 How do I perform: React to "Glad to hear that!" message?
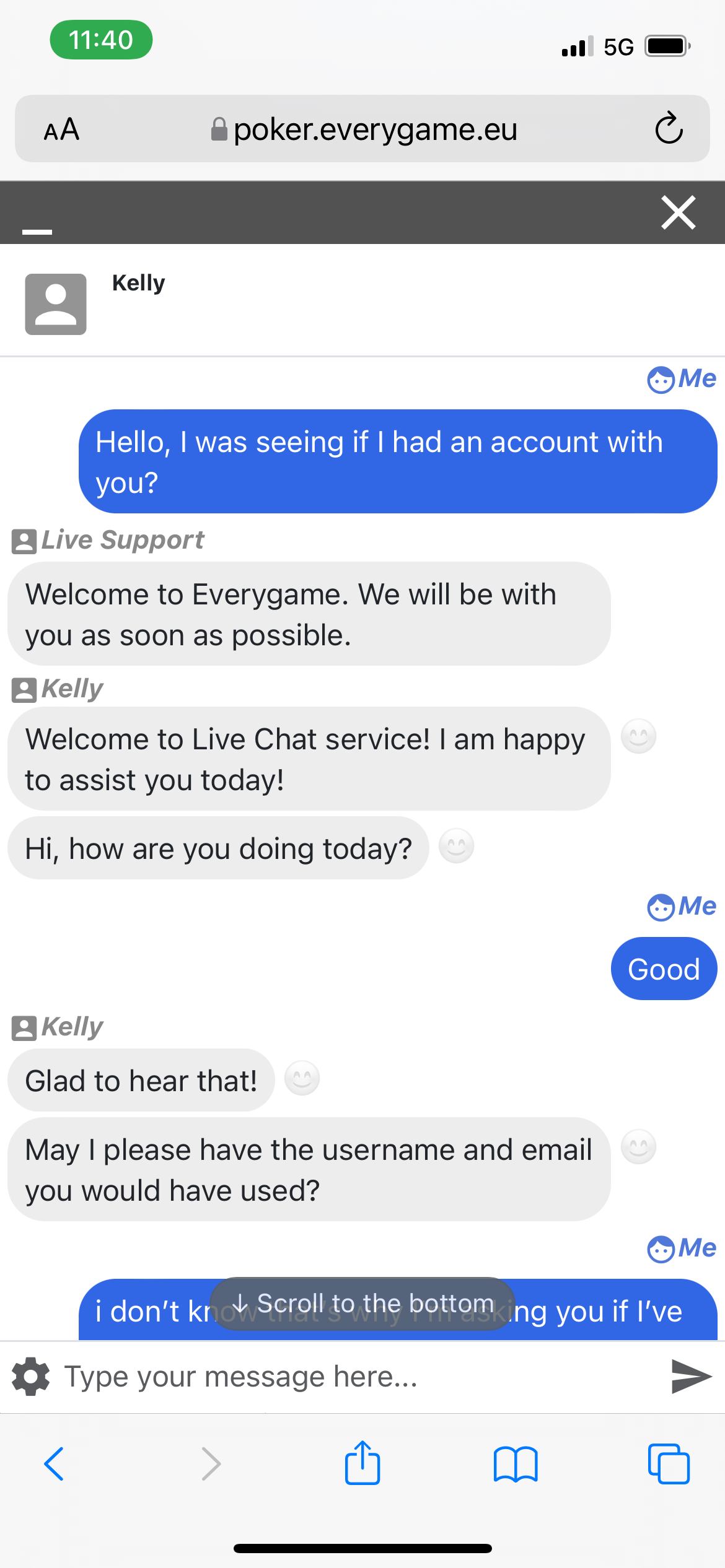pyautogui.click(x=302, y=1078)
